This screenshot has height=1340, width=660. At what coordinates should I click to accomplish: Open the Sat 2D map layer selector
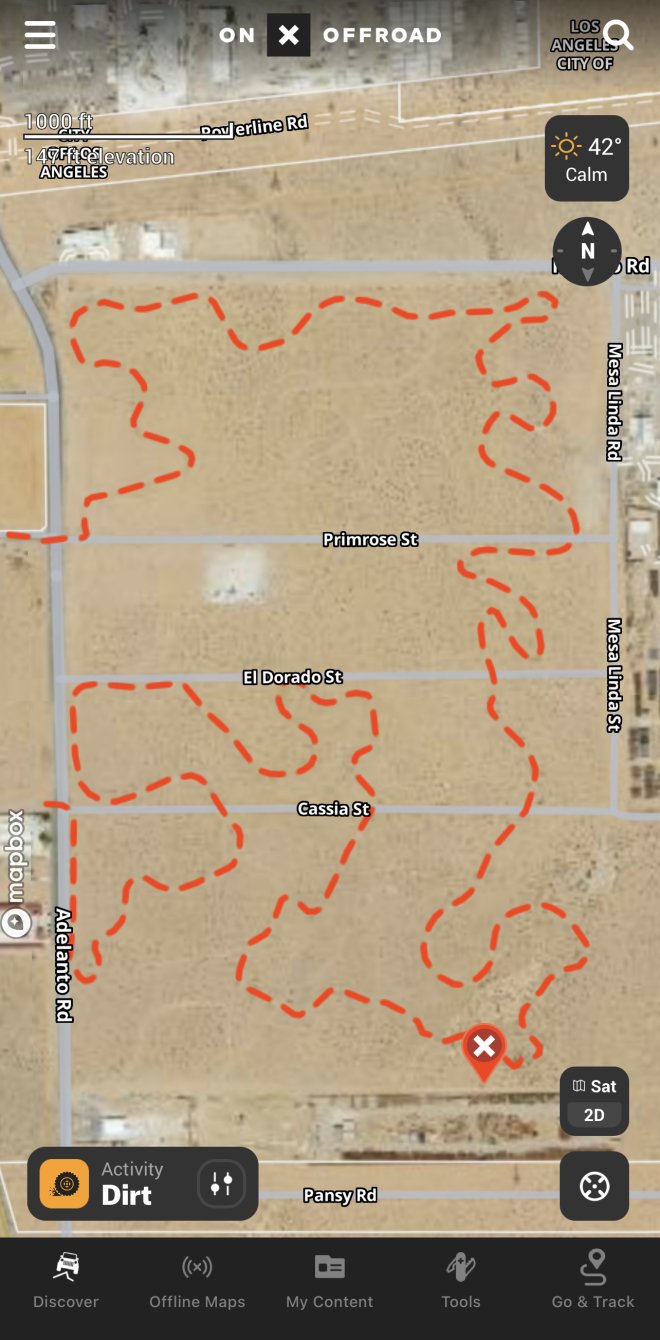pos(594,1100)
